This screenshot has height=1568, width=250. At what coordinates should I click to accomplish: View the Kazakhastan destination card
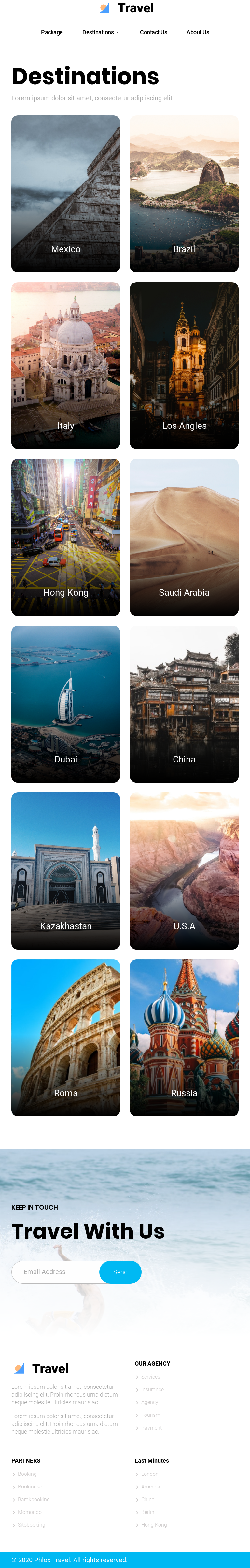coord(66,870)
